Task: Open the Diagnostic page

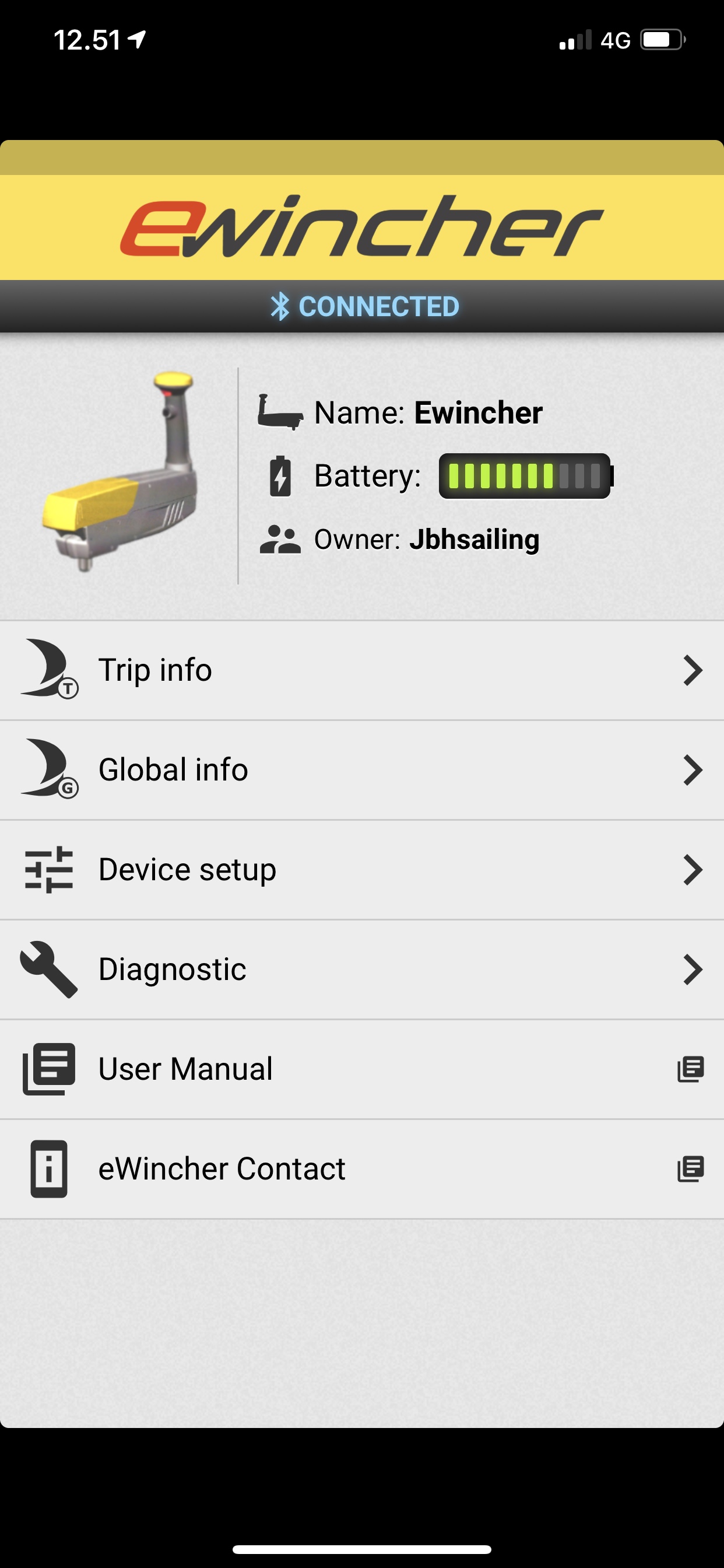Action: (361, 969)
